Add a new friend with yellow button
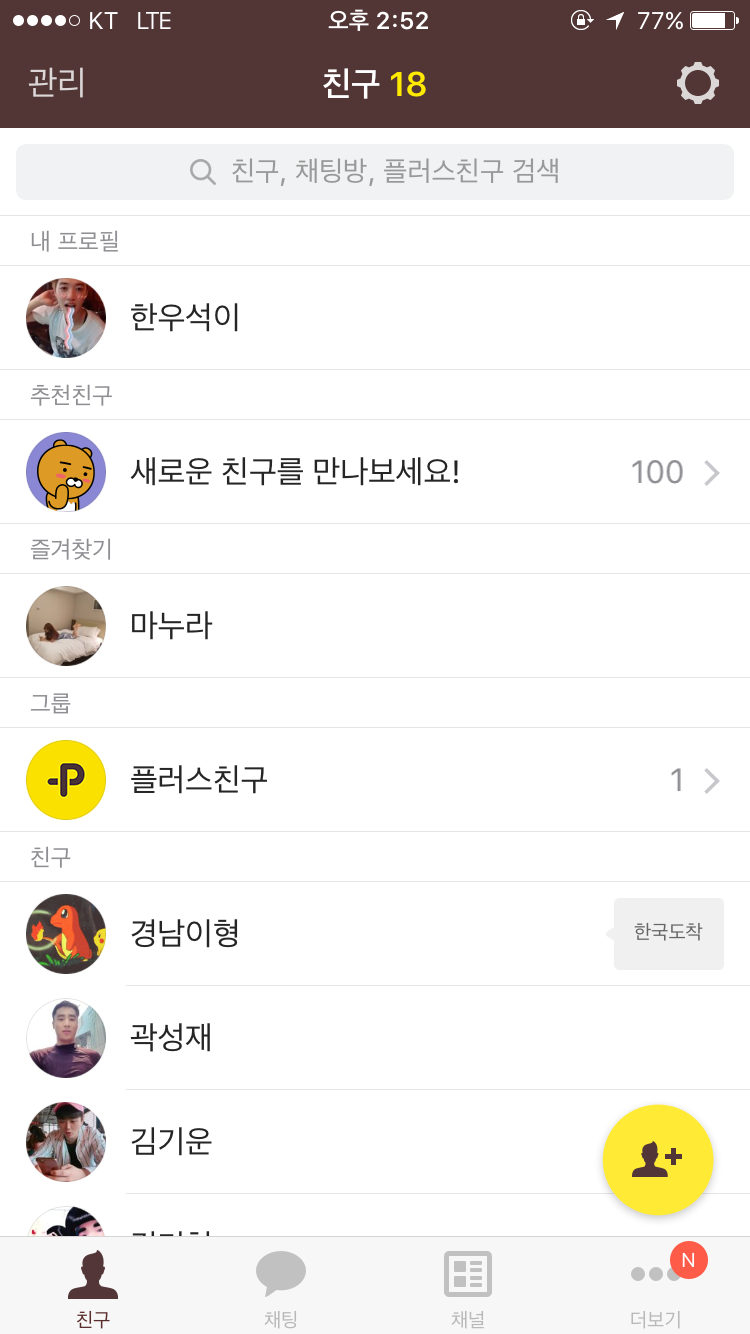The height and width of the screenshot is (1334, 750). click(x=657, y=1160)
